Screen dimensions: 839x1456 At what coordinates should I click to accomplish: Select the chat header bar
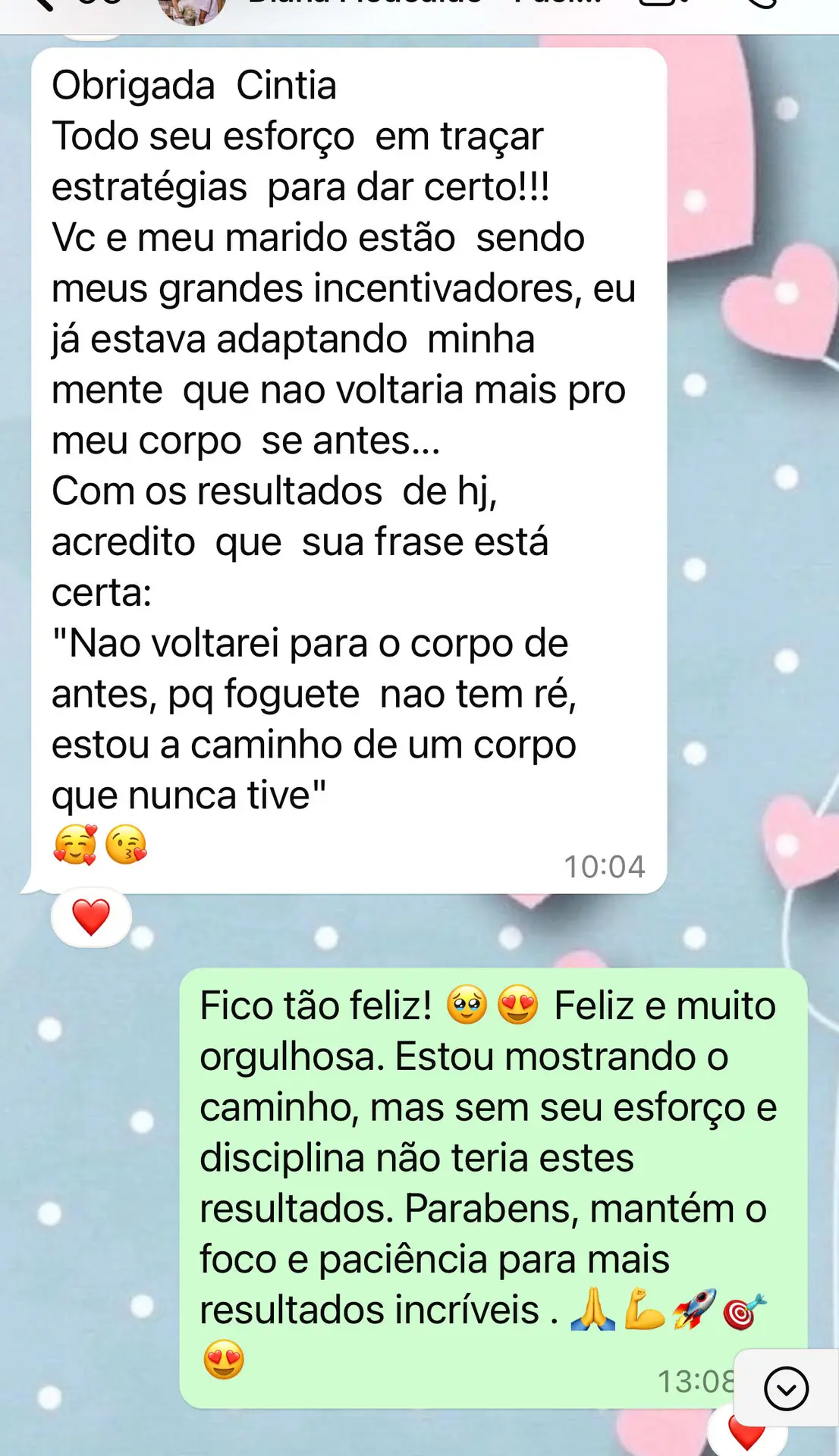419,9
